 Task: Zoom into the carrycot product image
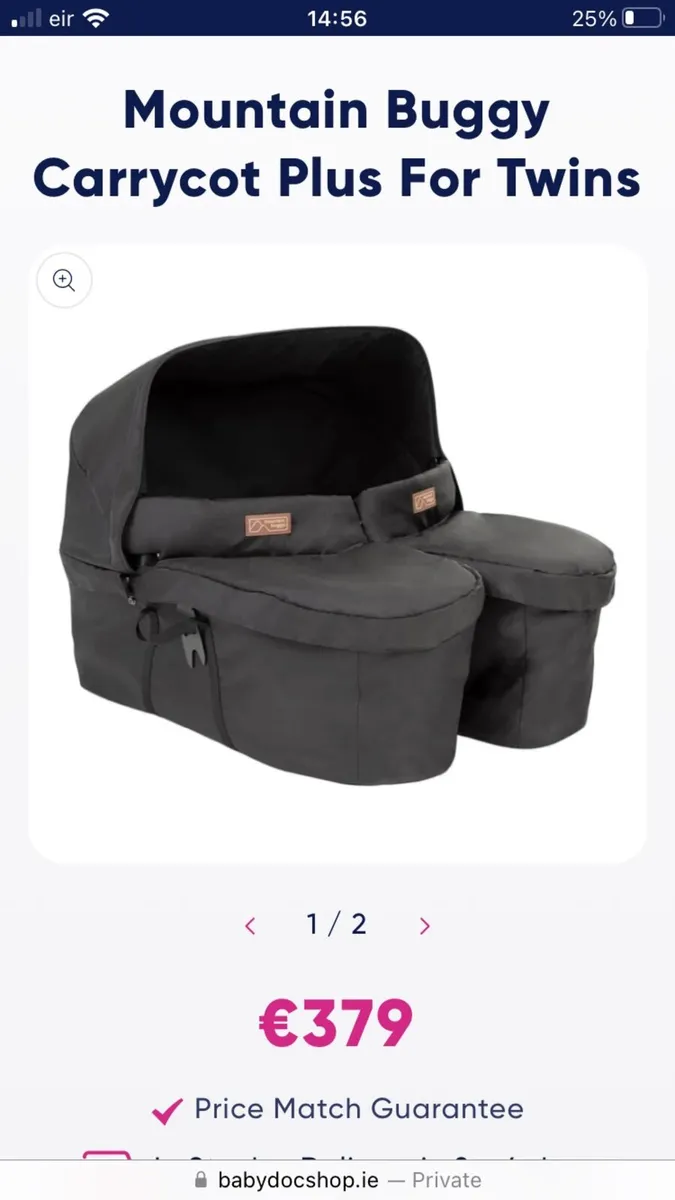pyautogui.click(x=64, y=281)
